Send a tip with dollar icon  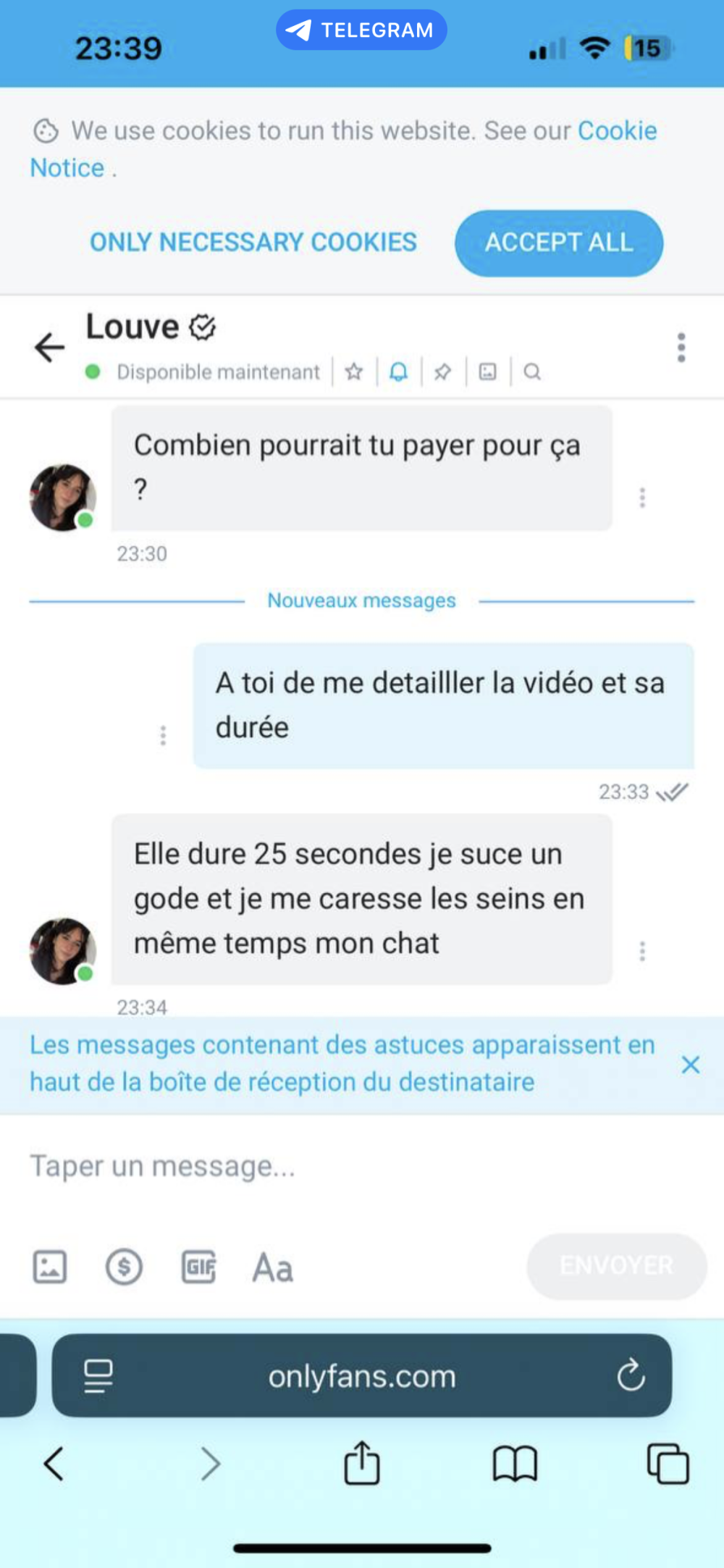tap(124, 1267)
